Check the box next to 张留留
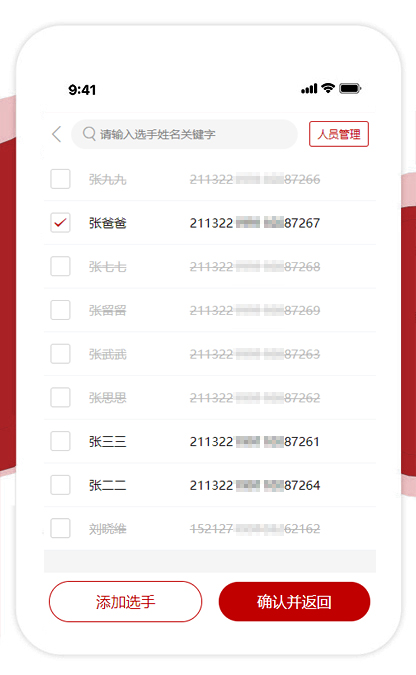416x675 pixels. (60, 310)
